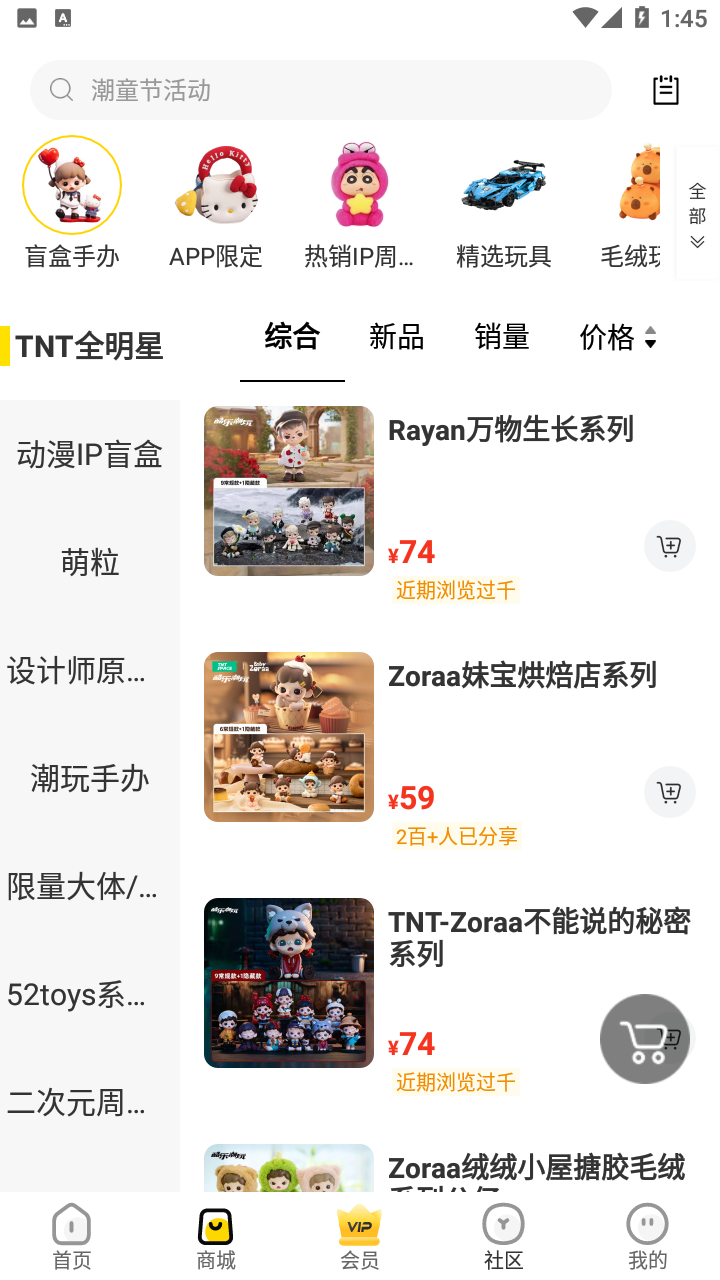Open the 我的 profile tab
720x1280 pixels.
(648, 1236)
